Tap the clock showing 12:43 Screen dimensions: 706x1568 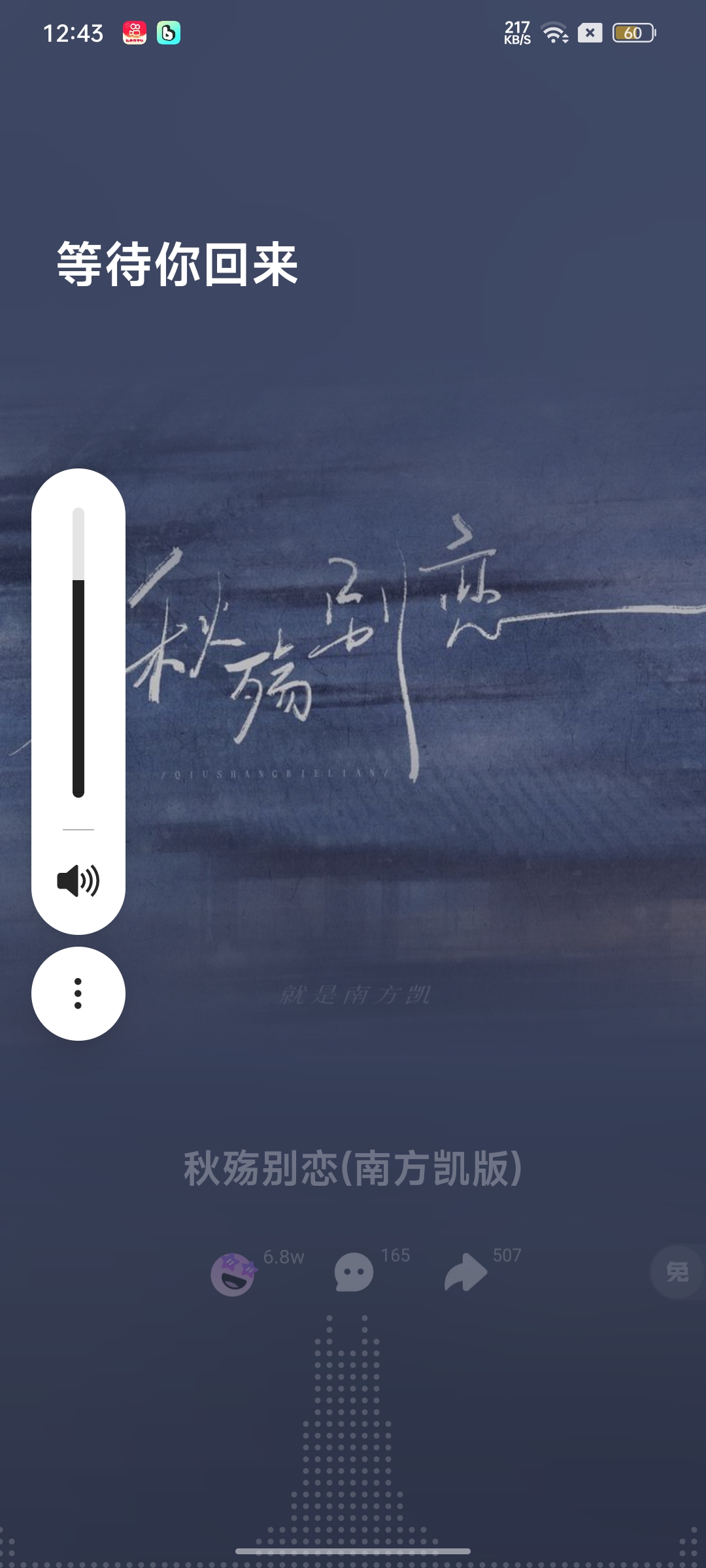coord(74,31)
